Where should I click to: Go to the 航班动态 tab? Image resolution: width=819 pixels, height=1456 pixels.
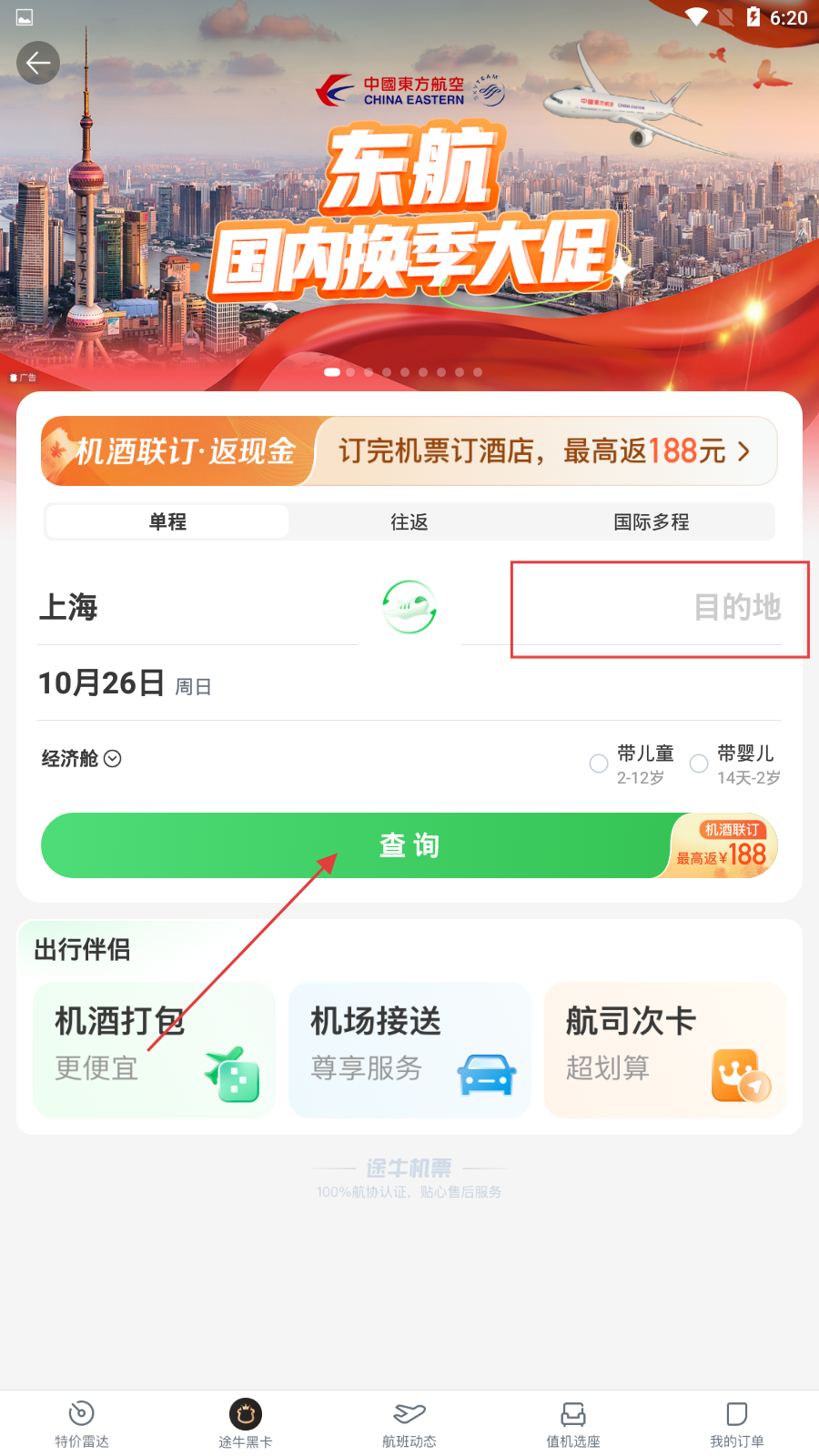tap(409, 1423)
